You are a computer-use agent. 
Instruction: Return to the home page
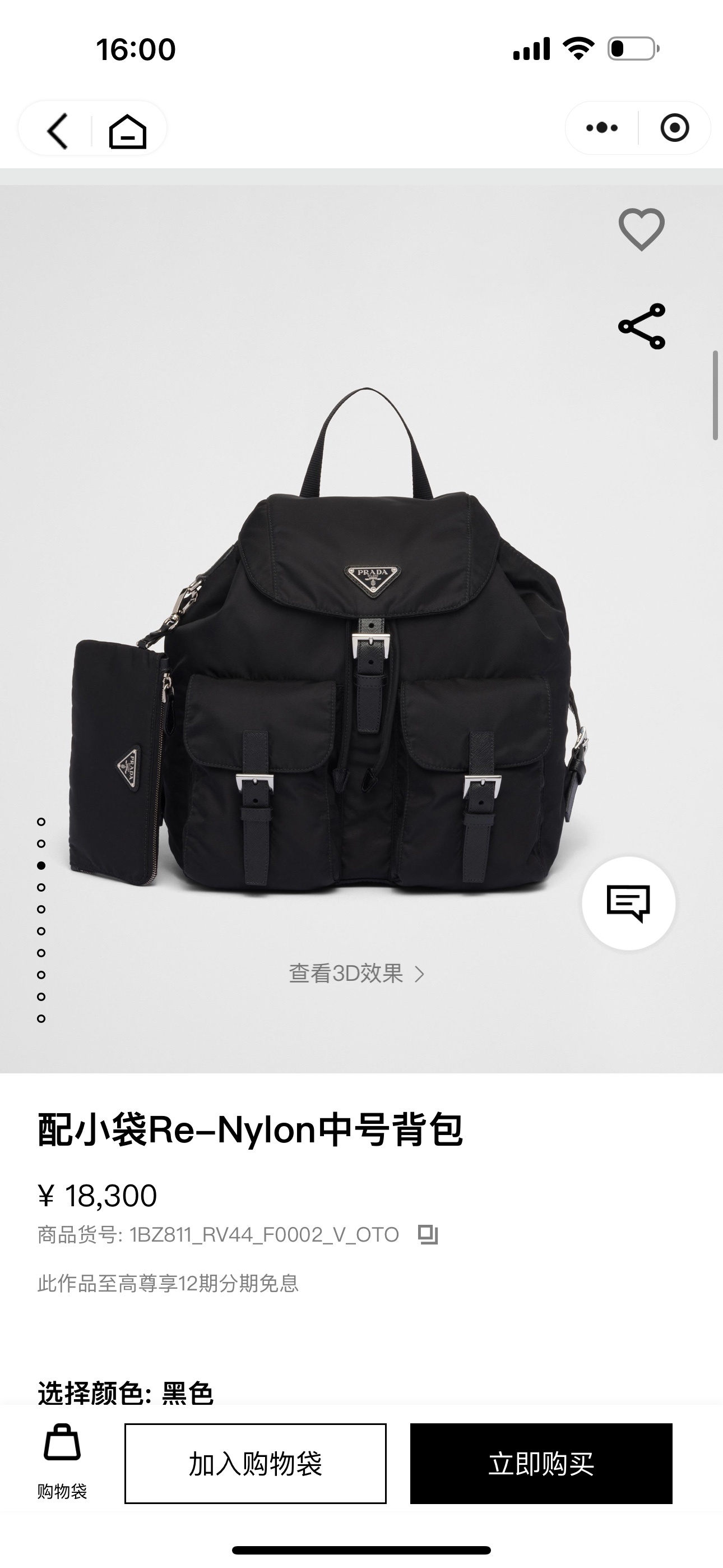(x=128, y=130)
